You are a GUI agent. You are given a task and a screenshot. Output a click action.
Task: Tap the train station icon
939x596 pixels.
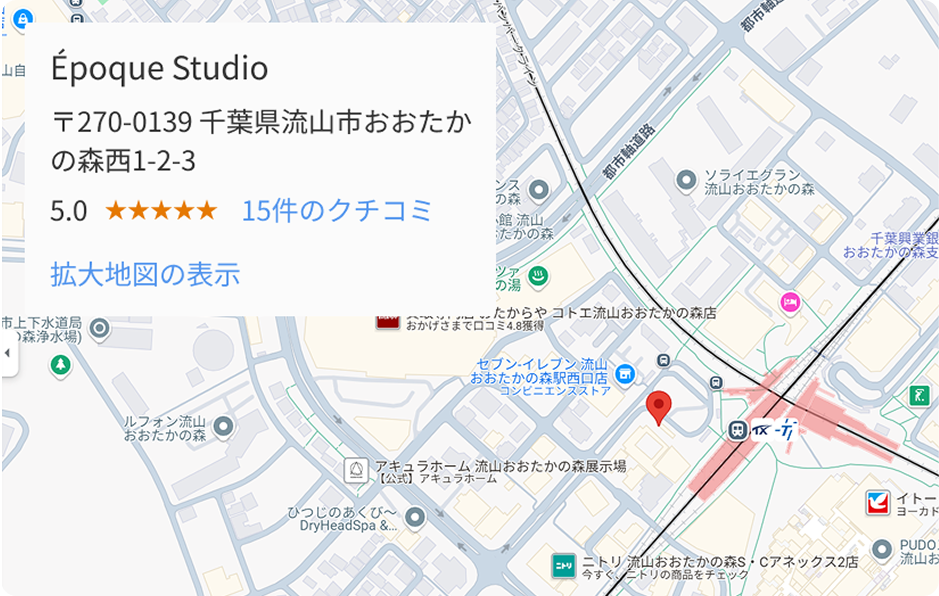[737, 430]
